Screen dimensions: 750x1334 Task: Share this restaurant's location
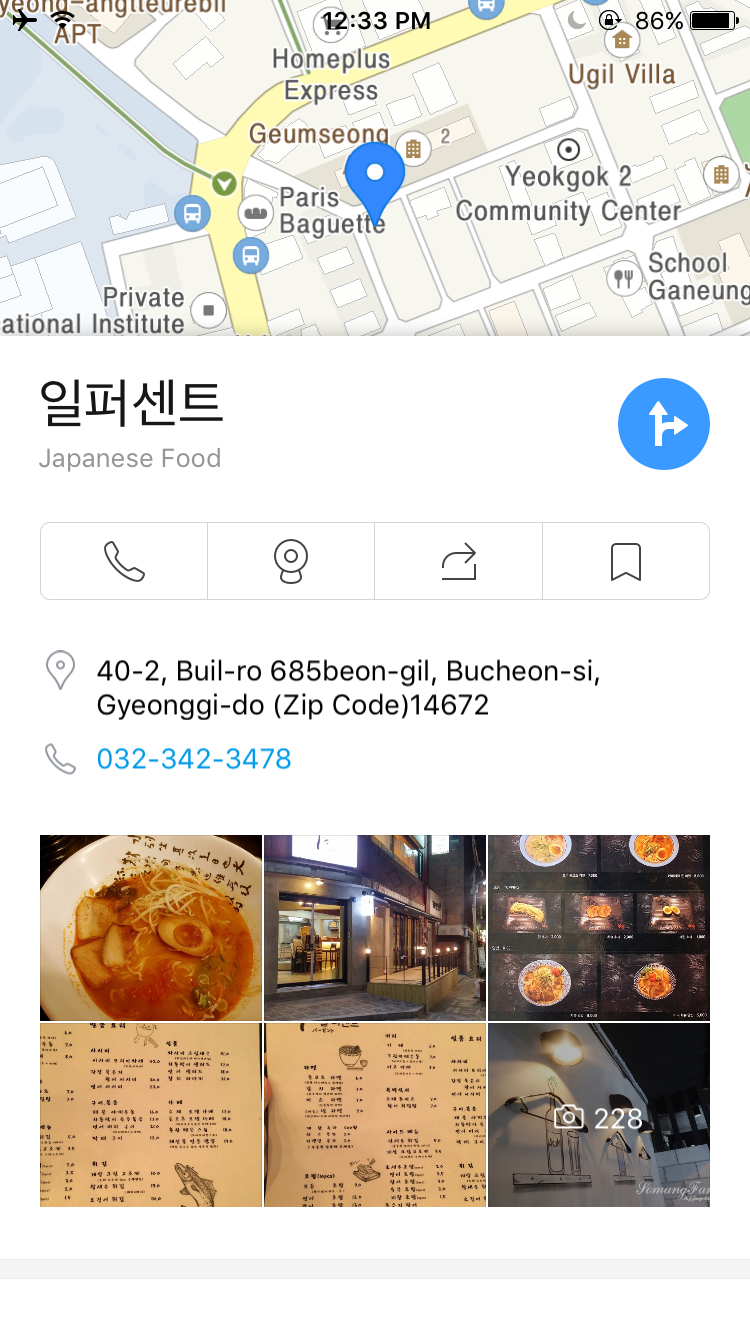click(458, 561)
